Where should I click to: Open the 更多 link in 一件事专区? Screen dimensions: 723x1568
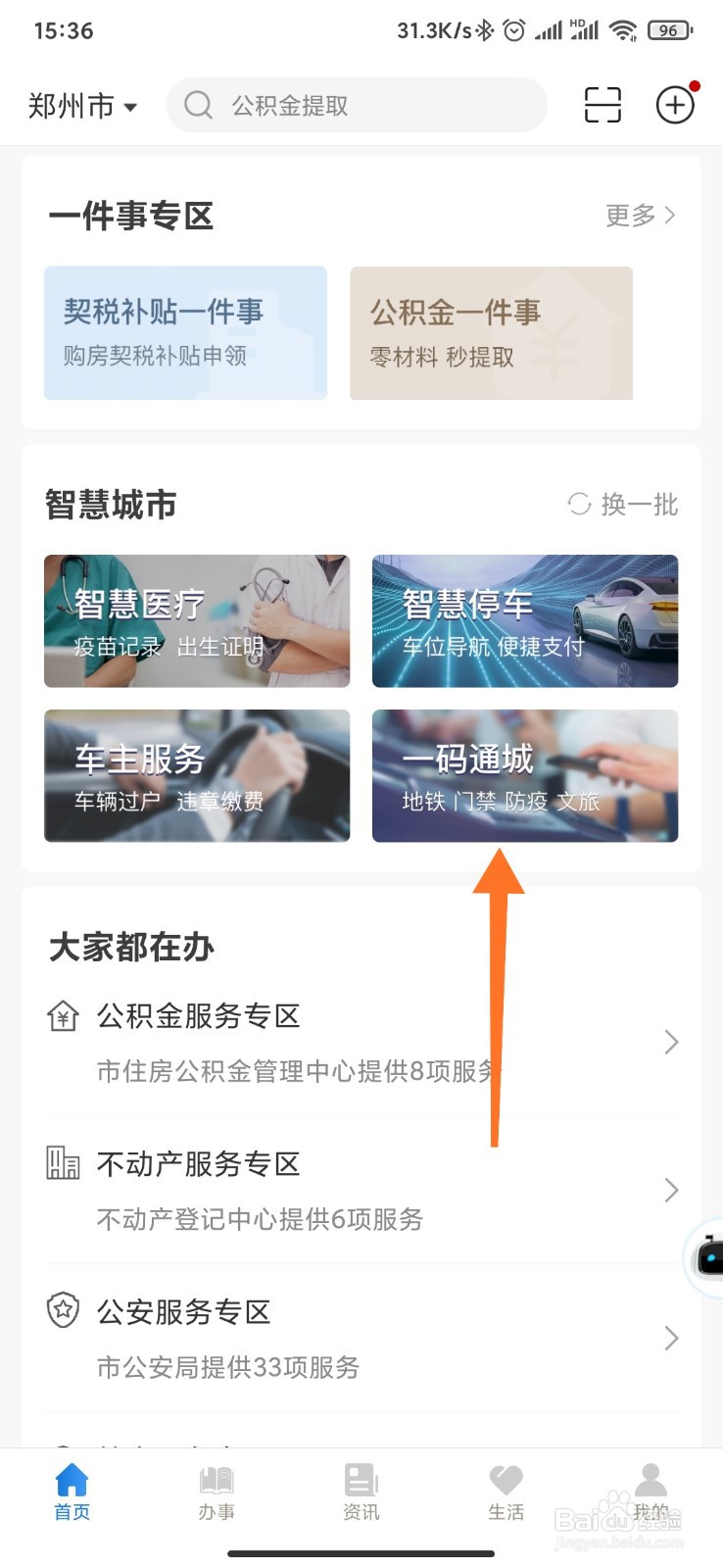[x=637, y=216]
